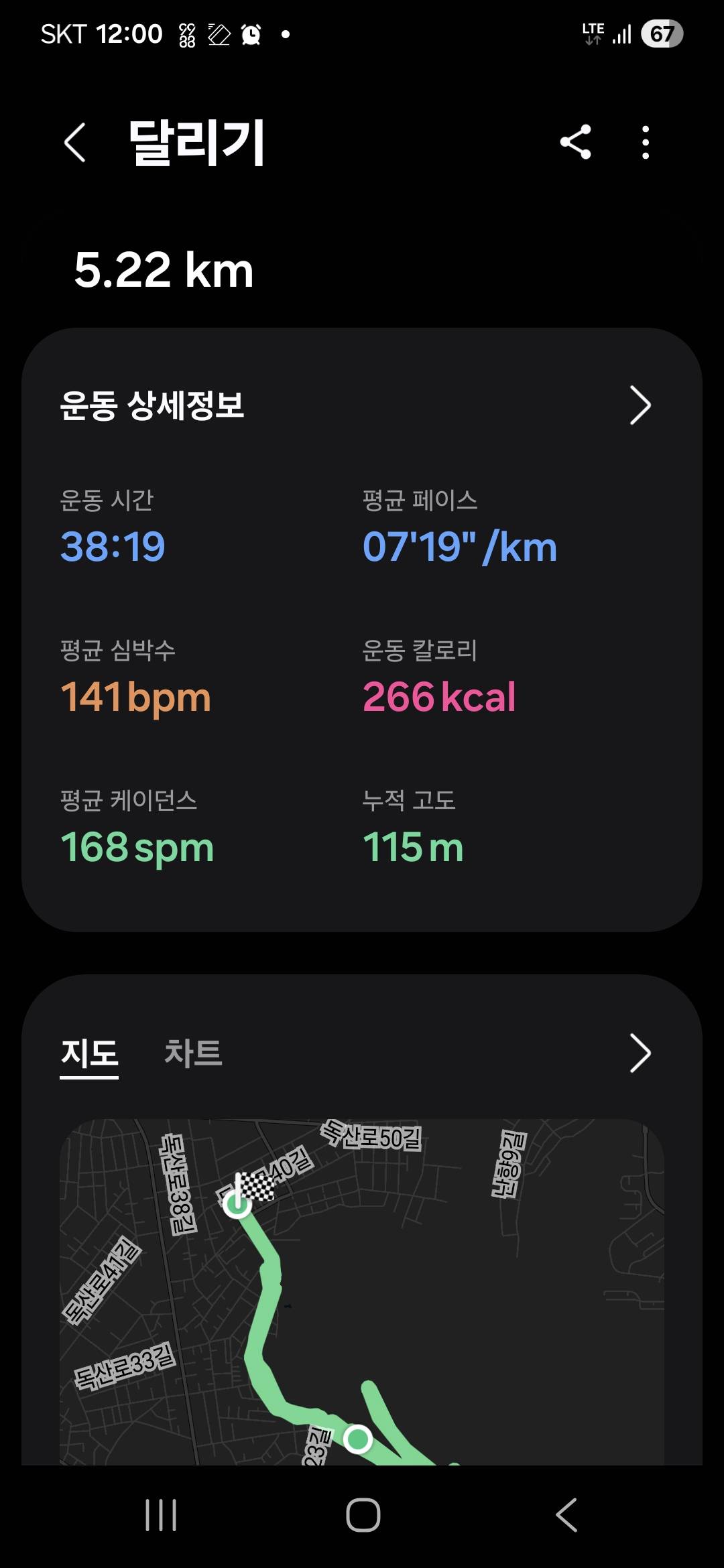Viewport: 724px width, 1568px height.
Task: Open the three-dot options menu
Action: pos(645,143)
